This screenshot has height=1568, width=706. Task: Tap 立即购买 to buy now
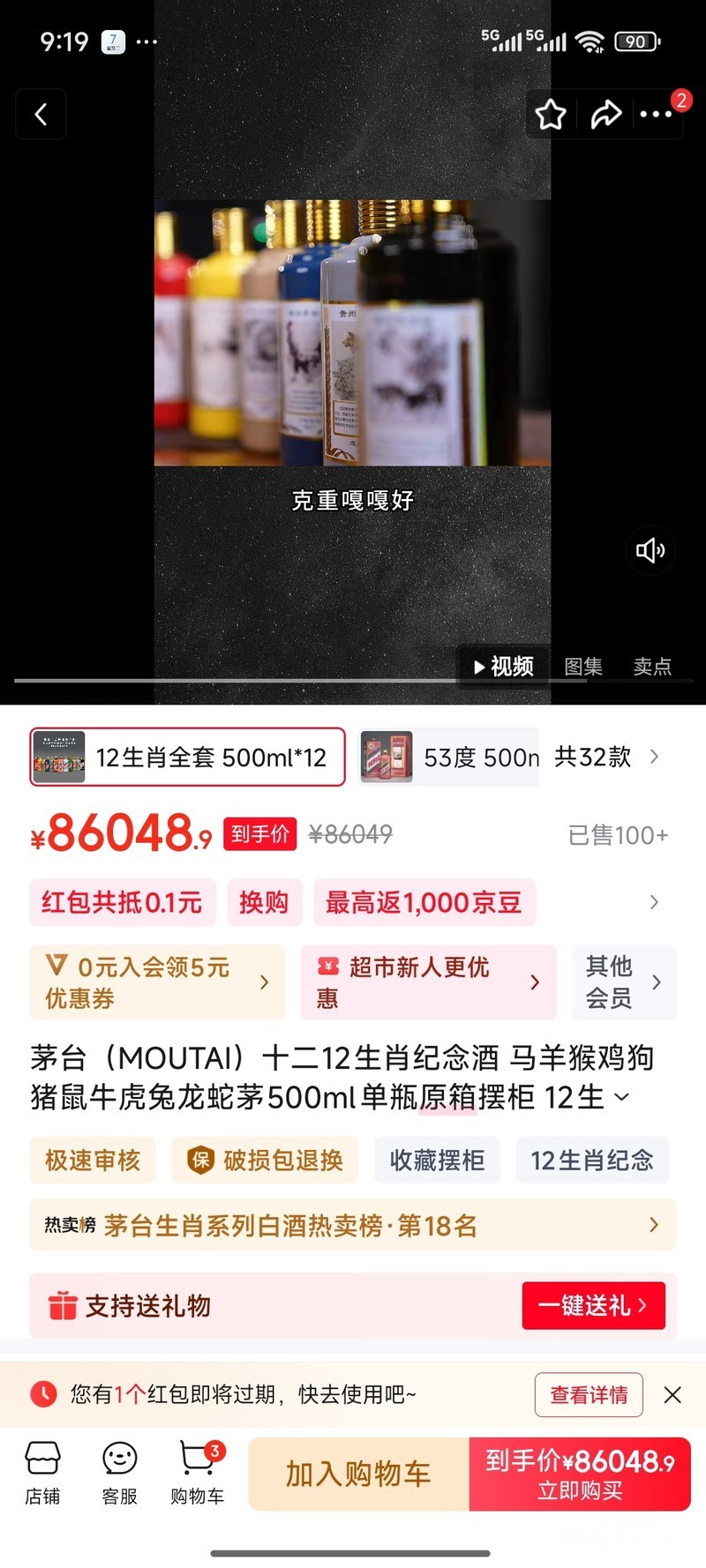click(580, 1474)
